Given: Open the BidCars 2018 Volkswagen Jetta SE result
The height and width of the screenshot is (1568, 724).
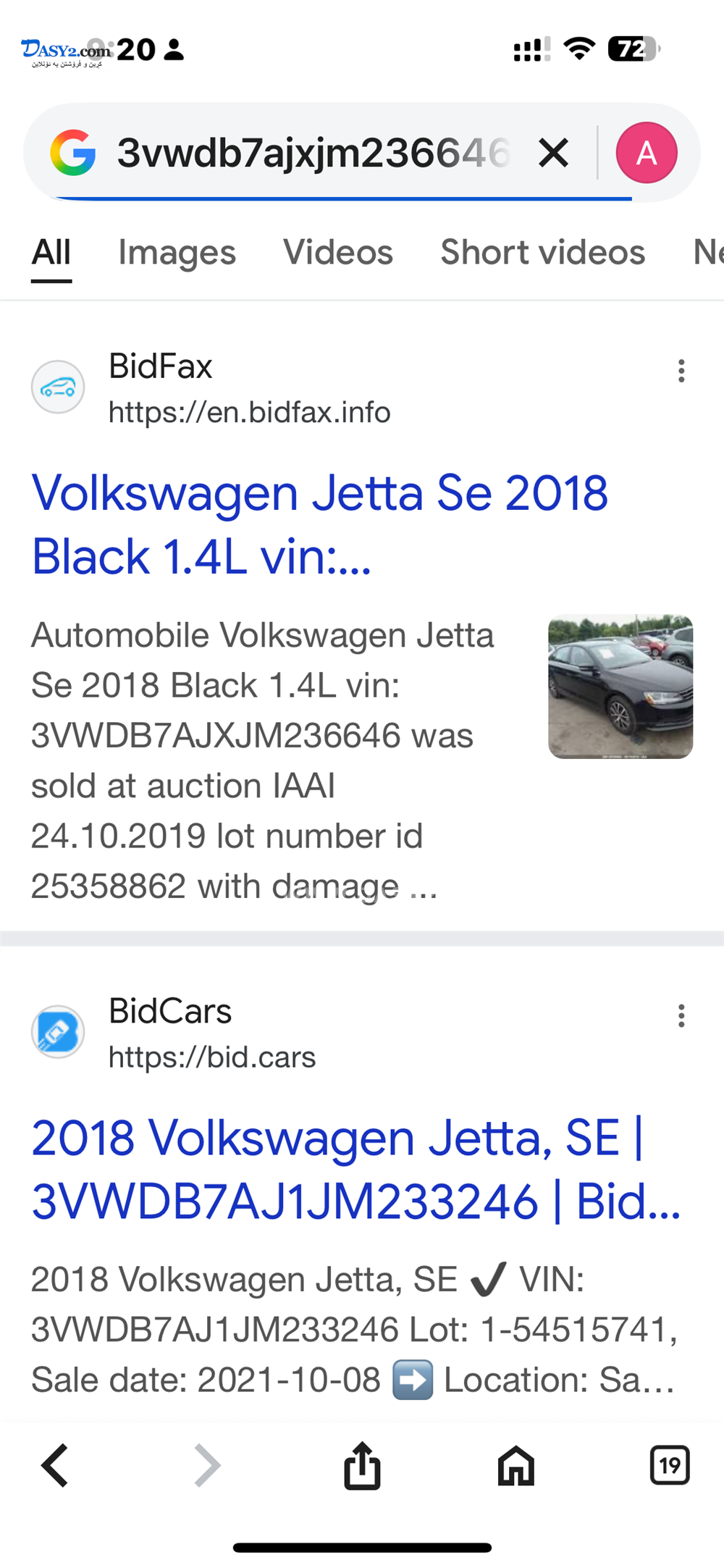Looking at the screenshot, I should [356, 1169].
